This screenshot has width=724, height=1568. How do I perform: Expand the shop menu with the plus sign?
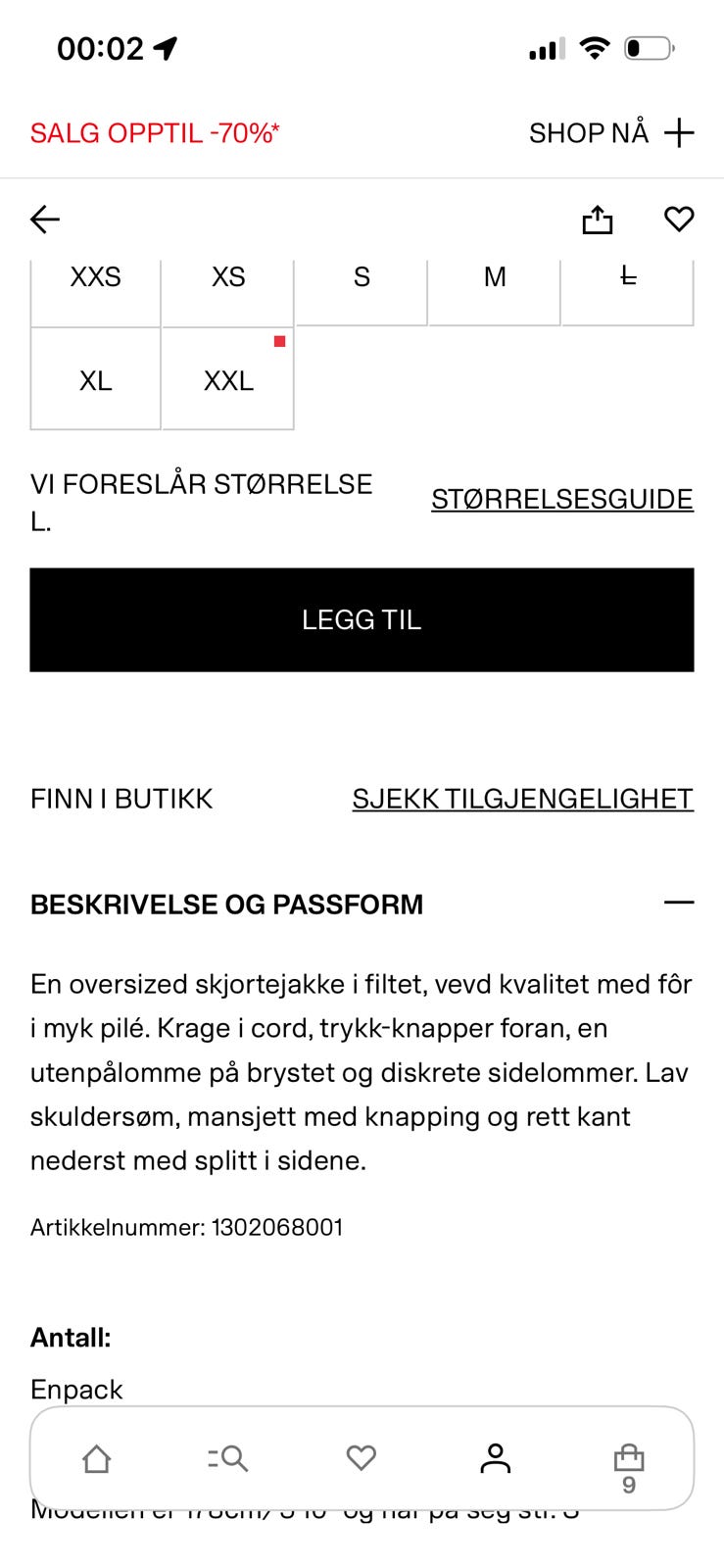(x=681, y=132)
